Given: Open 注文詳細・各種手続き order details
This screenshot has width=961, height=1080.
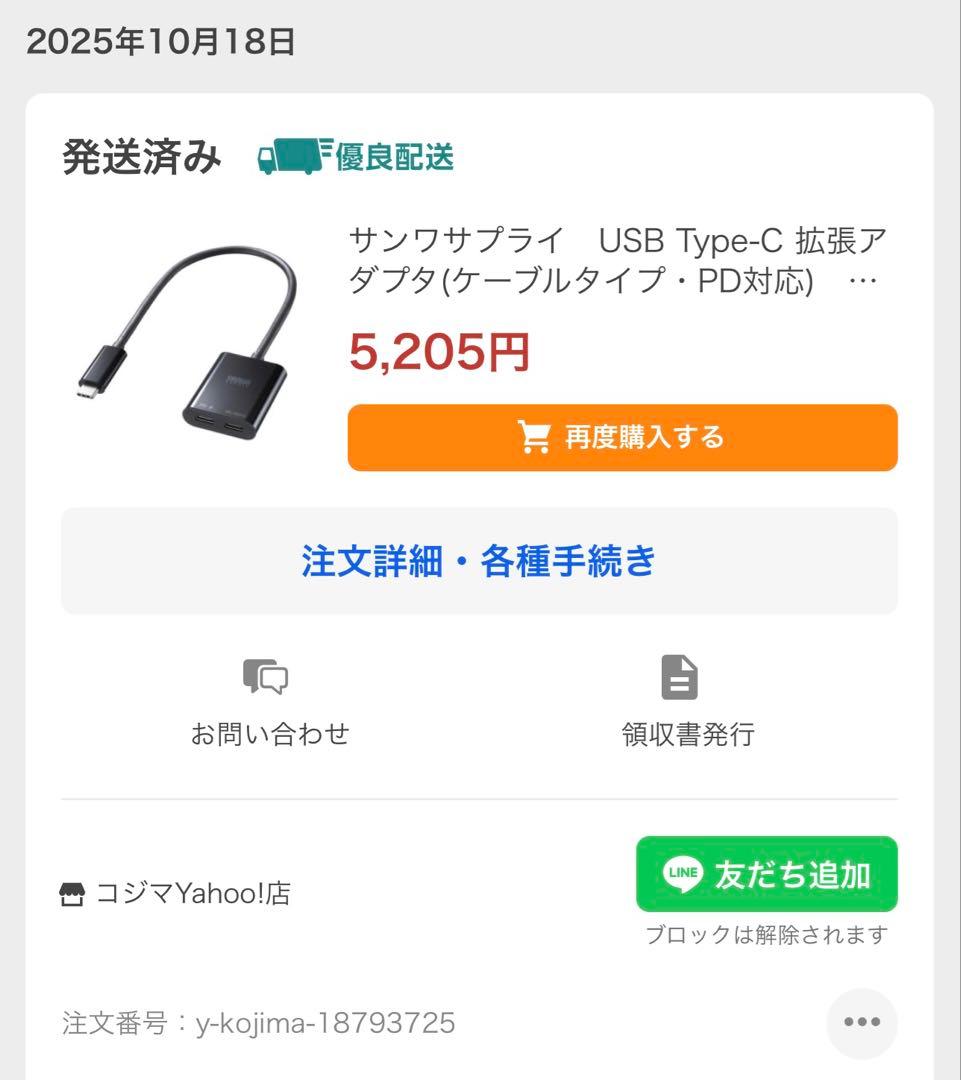Looking at the screenshot, I should (x=479, y=561).
